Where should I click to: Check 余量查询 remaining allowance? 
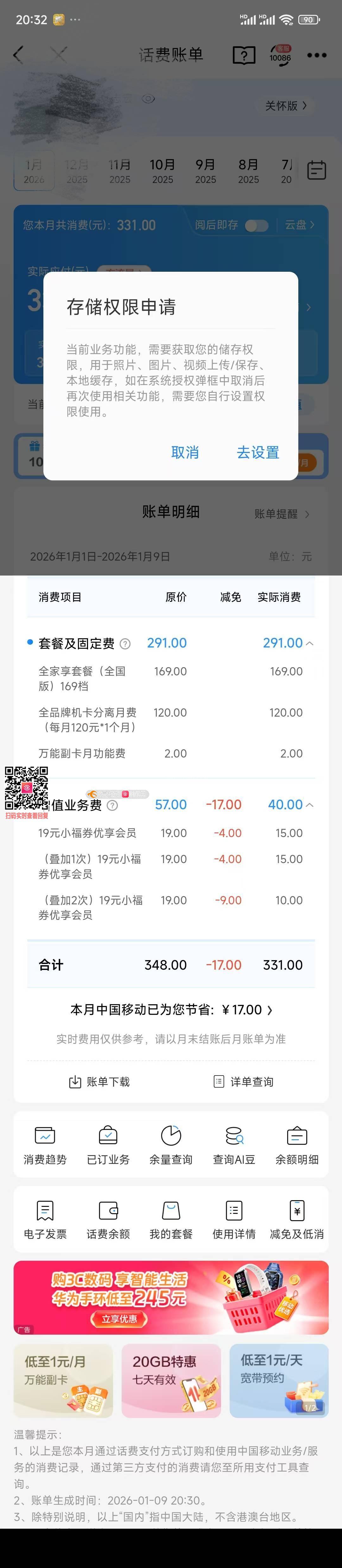(171, 1145)
